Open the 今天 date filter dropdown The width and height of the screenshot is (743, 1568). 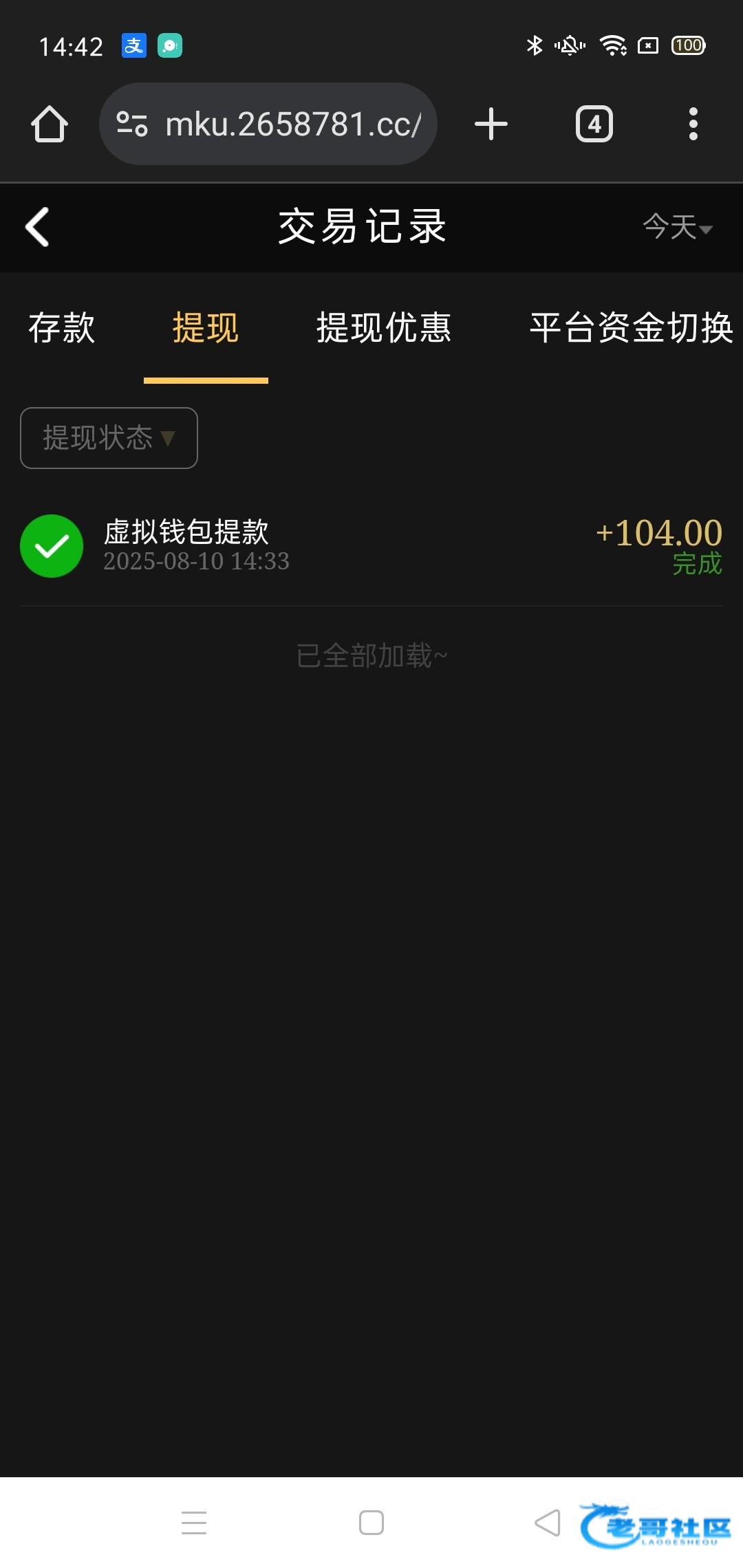pos(677,227)
